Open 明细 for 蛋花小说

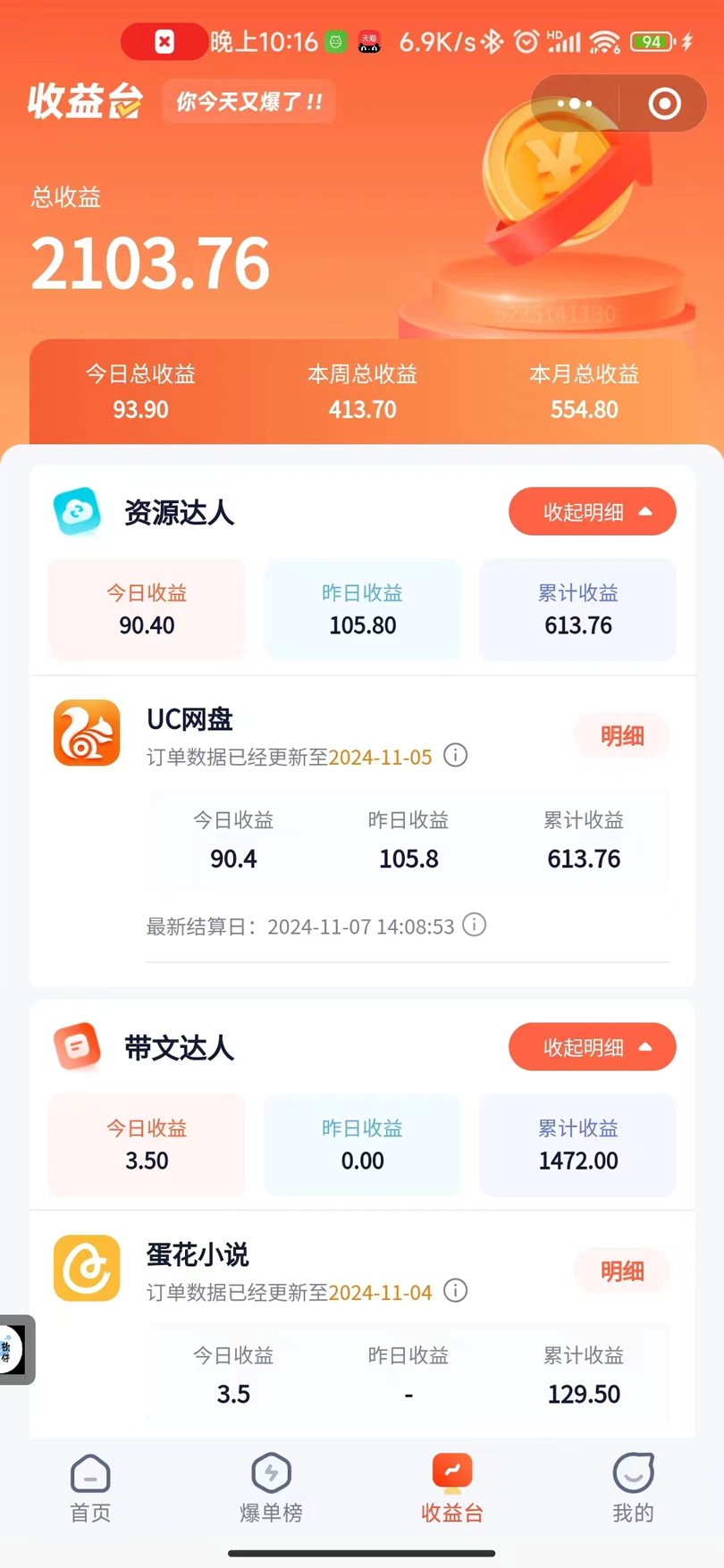[x=621, y=1271]
